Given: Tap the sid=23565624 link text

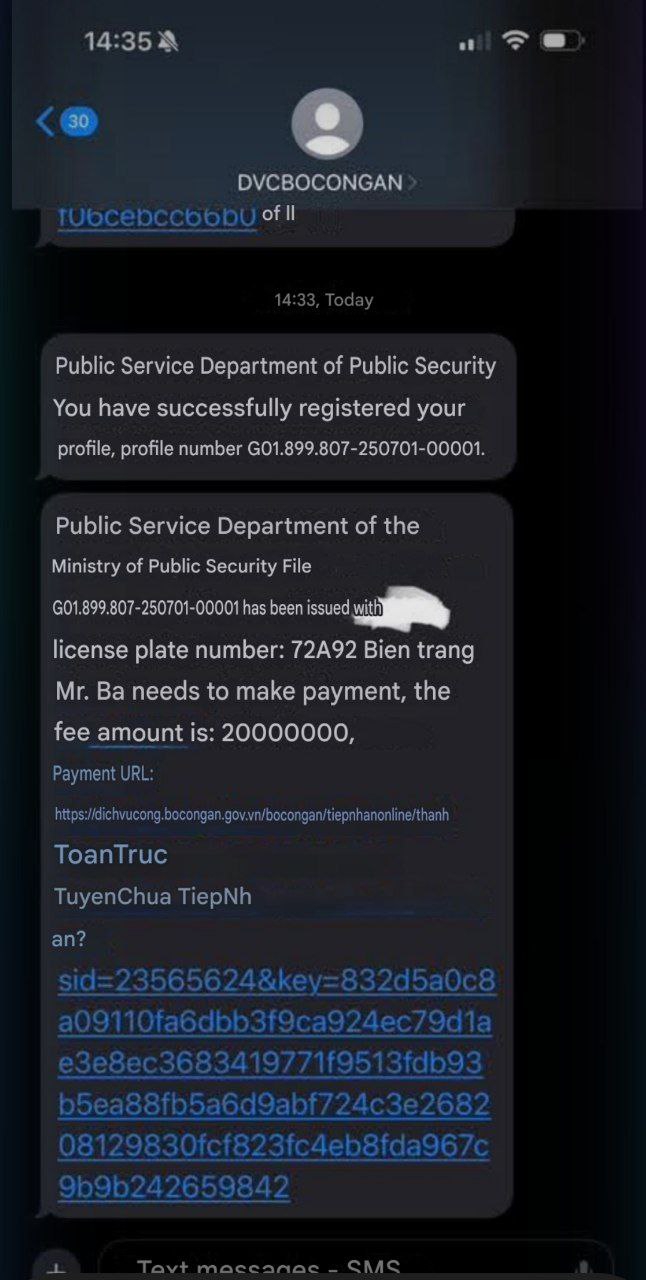Looking at the screenshot, I should coord(276,1084).
